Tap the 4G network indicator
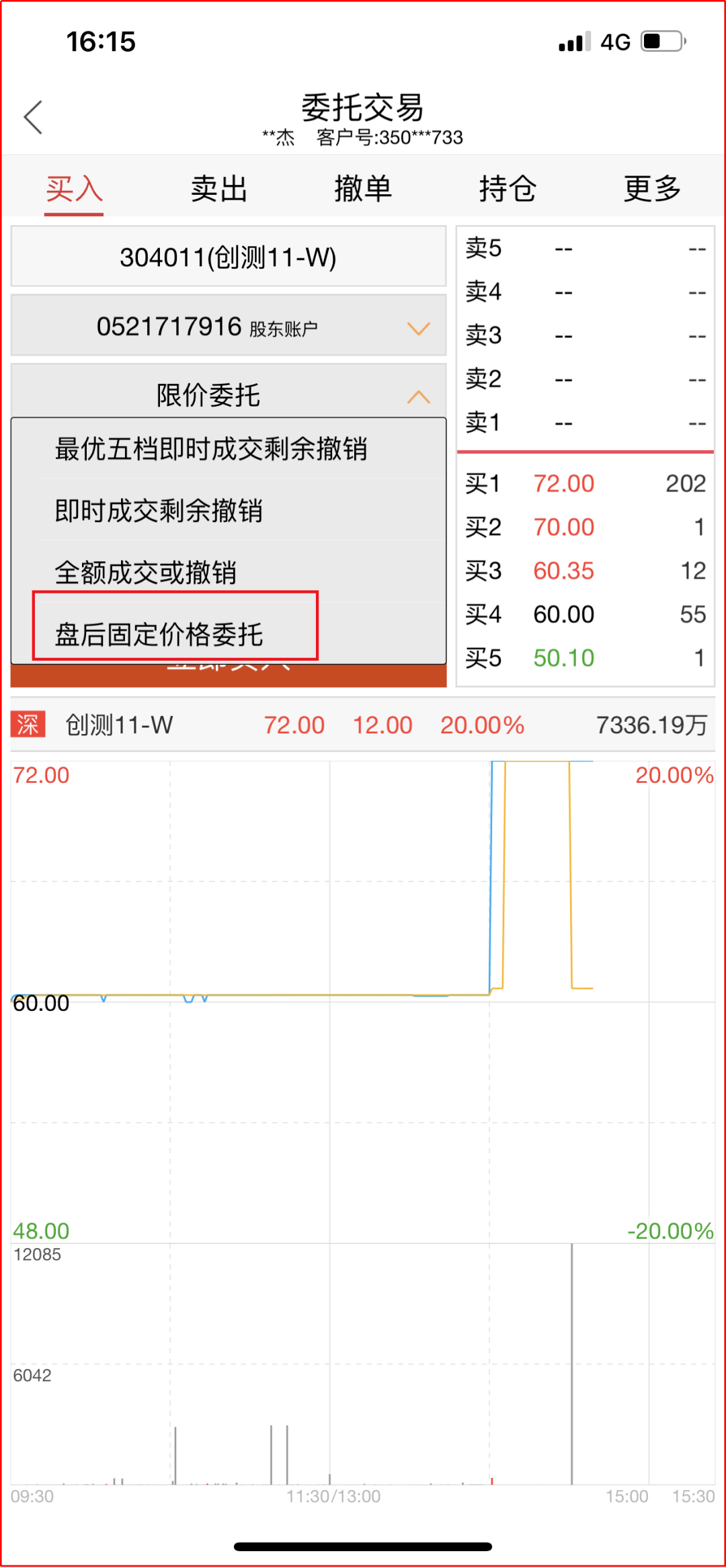The height and width of the screenshot is (1568, 726). (x=613, y=42)
